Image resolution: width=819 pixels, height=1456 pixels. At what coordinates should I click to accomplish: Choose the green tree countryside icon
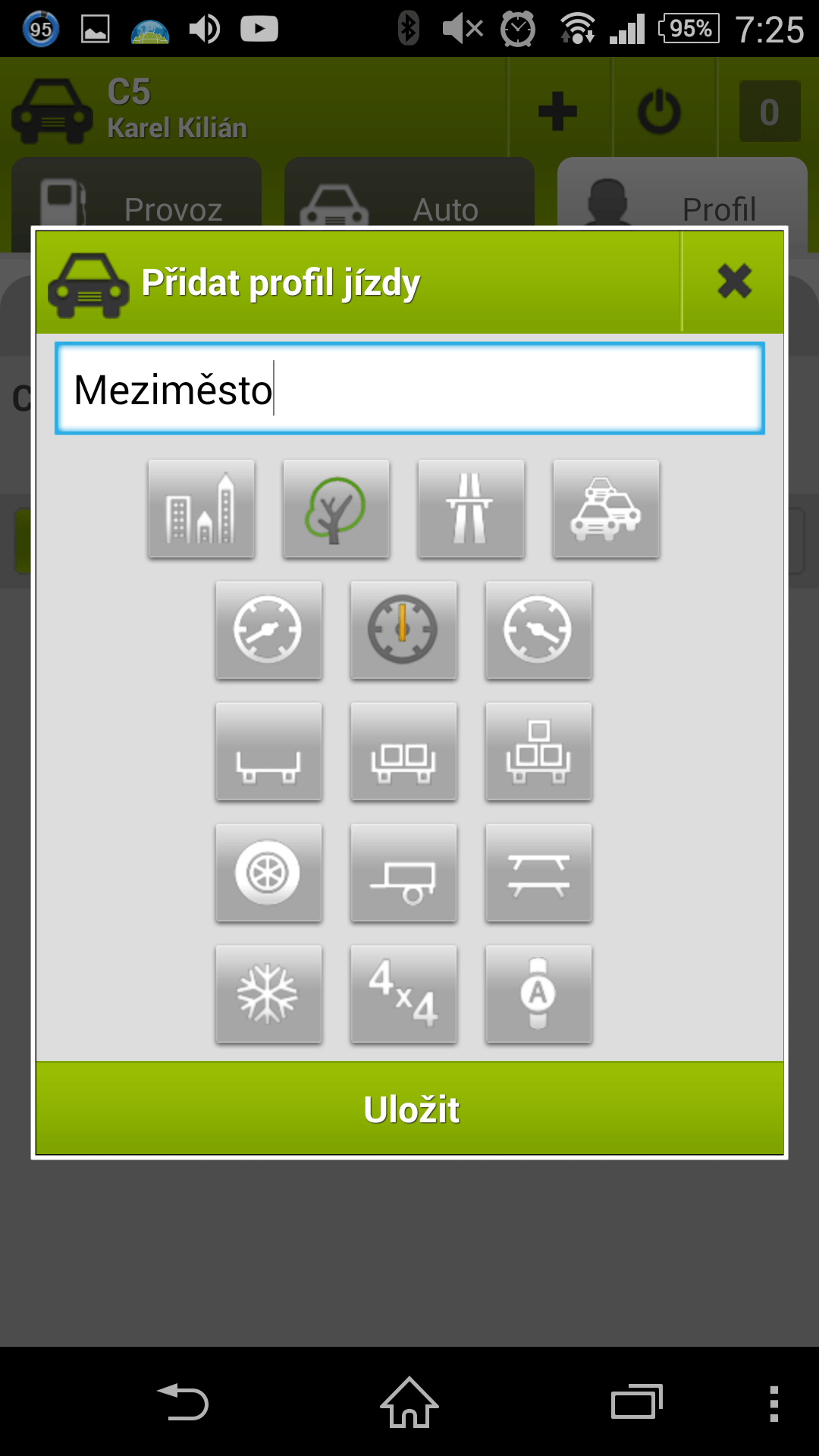point(336,509)
